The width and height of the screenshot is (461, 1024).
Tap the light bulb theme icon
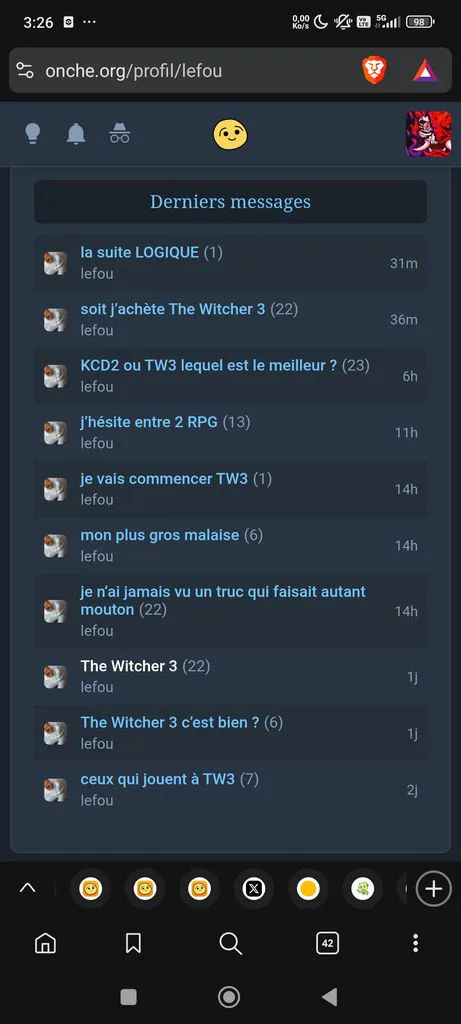pos(33,133)
